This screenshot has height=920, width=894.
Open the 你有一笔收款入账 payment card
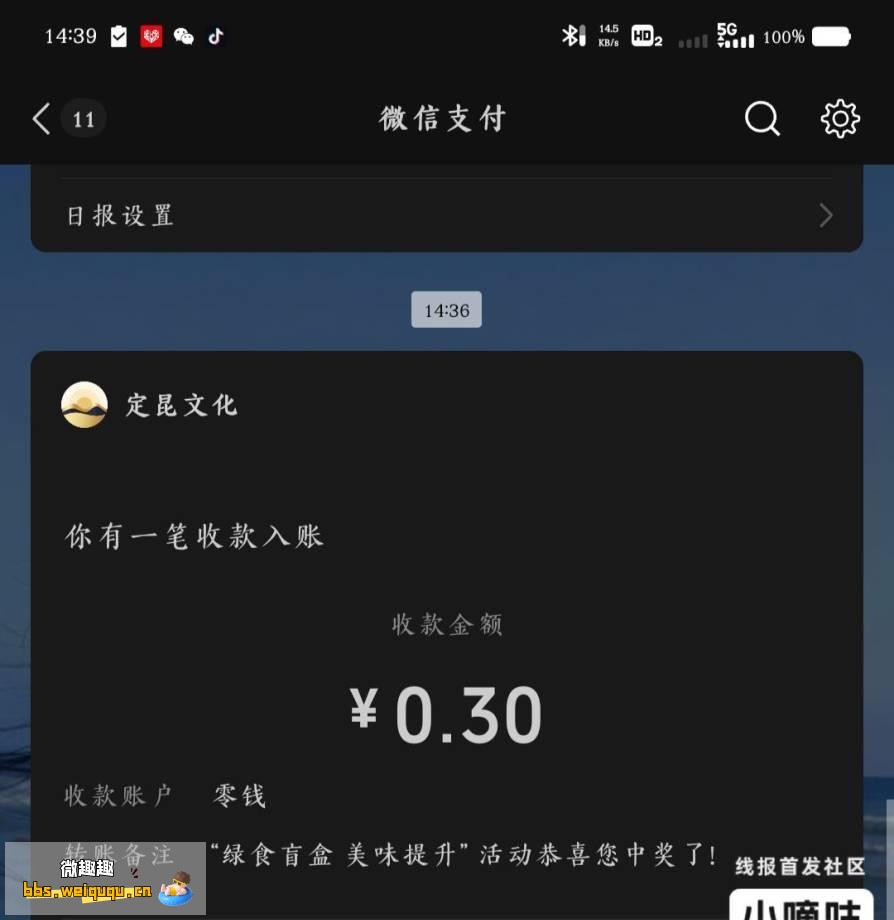click(194, 536)
